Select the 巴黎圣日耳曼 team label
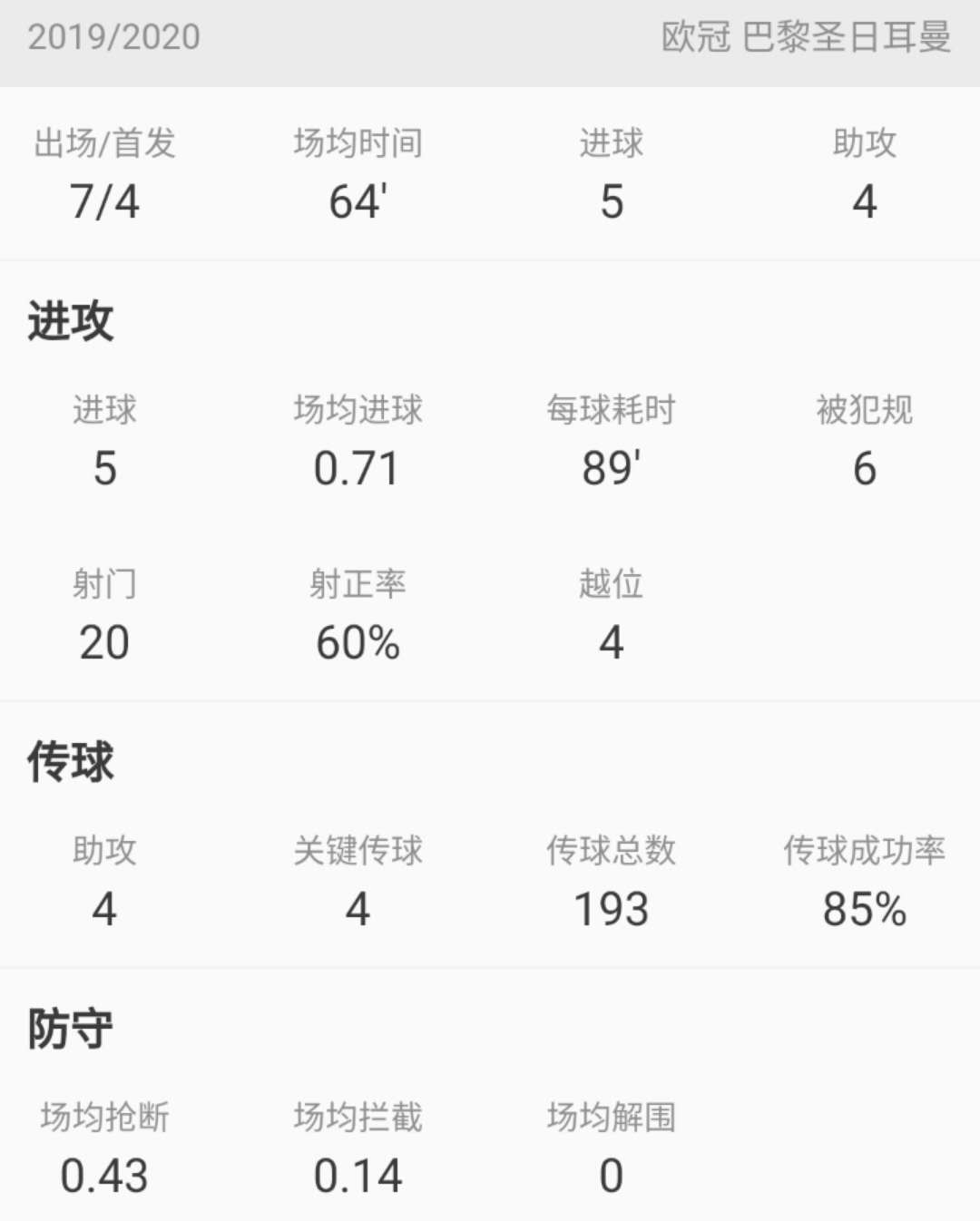This screenshot has height=1221, width=980. (848, 40)
